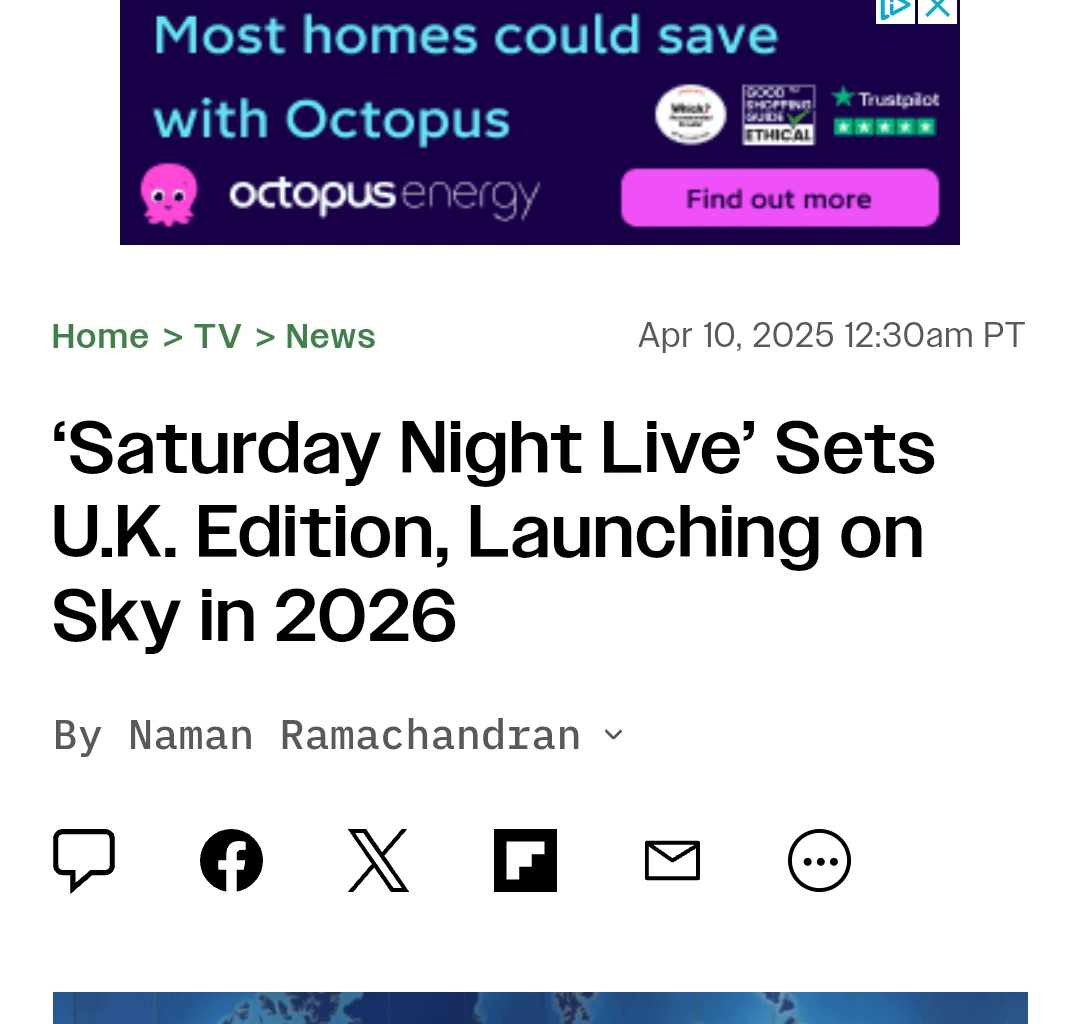This screenshot has width=1080, height=1024.
Task: Open the News breadcrumb link
Action: 330,337
